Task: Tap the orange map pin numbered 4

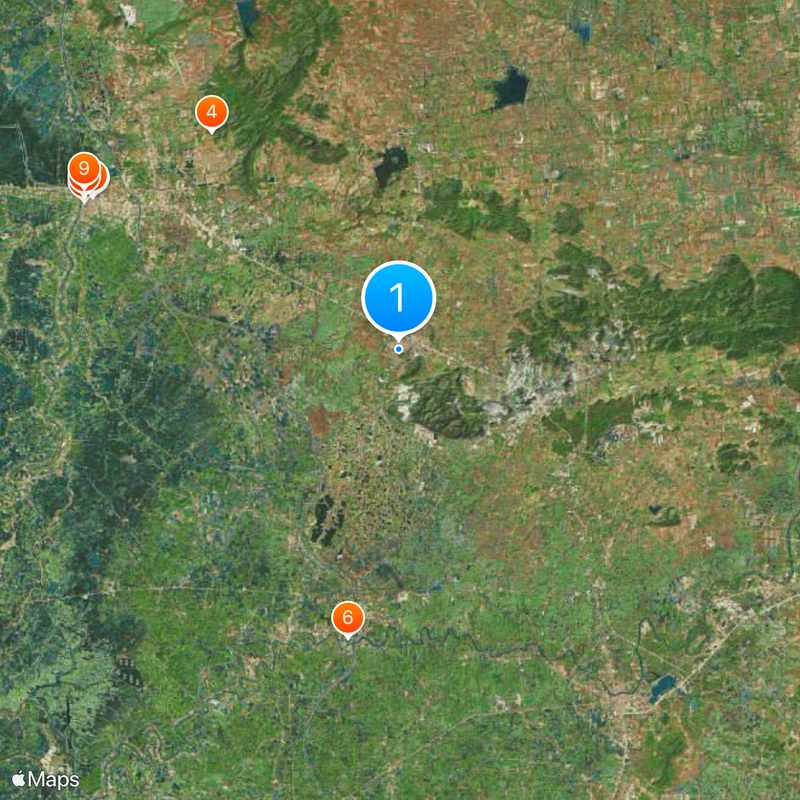Action: [211, 112]
